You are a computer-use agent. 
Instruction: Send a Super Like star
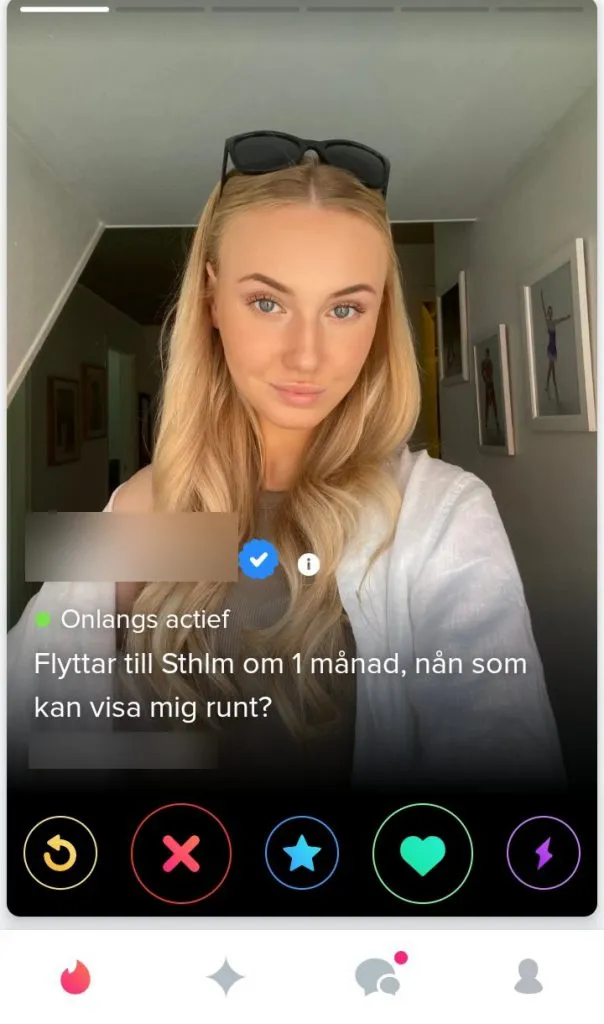coord(302,853)
